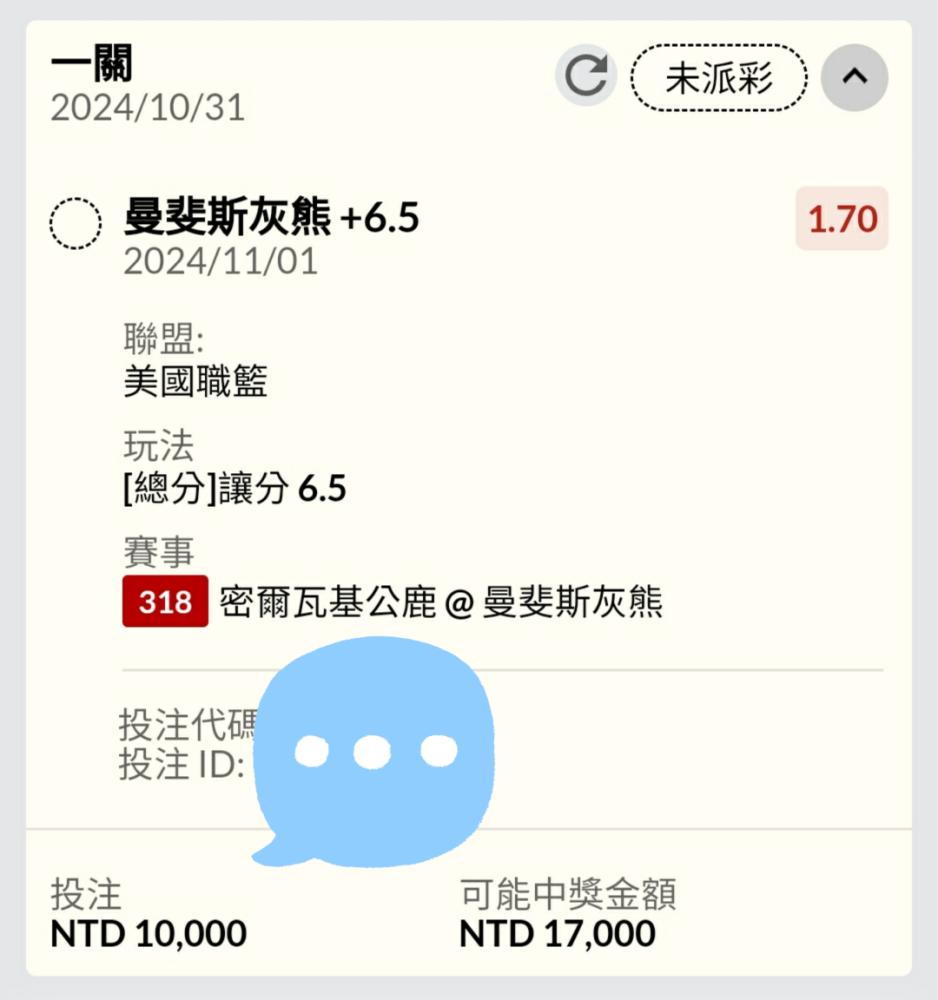The height and width of the screenshot is (1000, 938).
Task: Collapse the bet slip details
Action: (854, 77)
